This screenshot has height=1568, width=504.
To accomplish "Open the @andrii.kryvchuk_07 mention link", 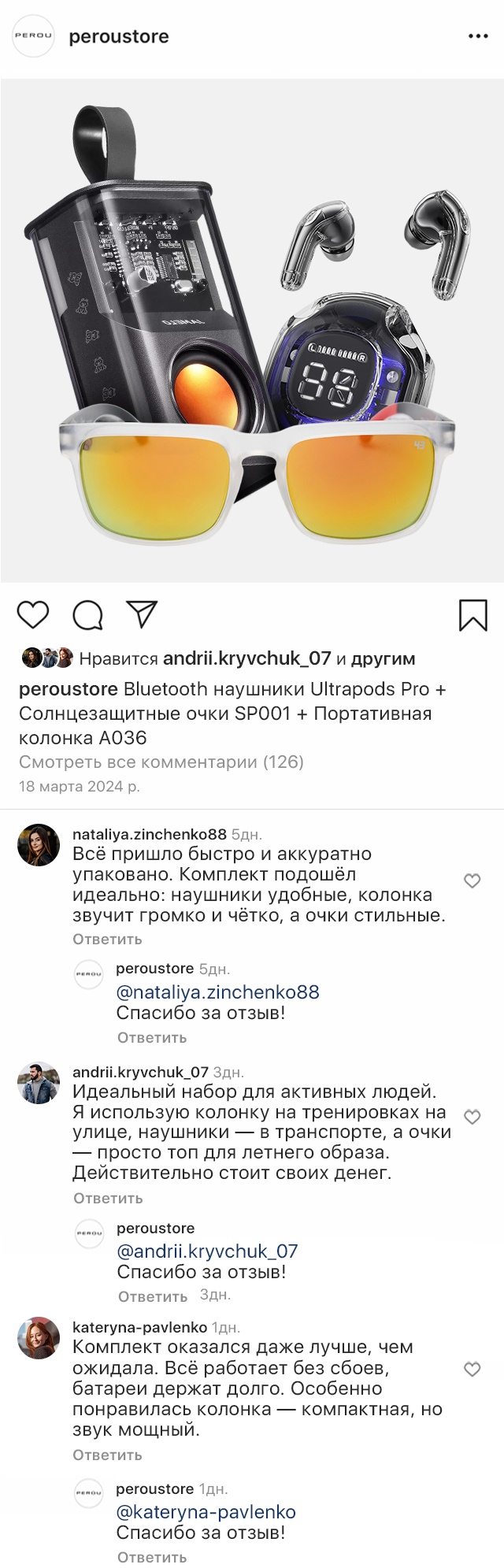I will [207, 1251].
